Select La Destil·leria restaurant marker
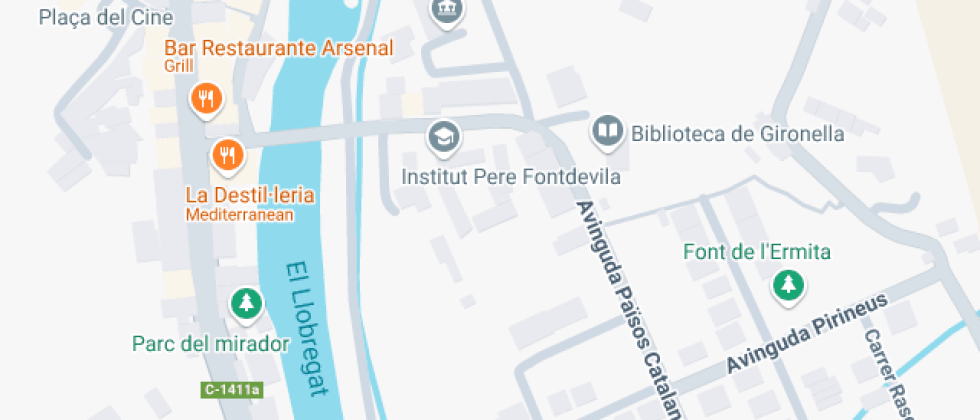The width and height of the screenshot is (980, 420). 228,154
